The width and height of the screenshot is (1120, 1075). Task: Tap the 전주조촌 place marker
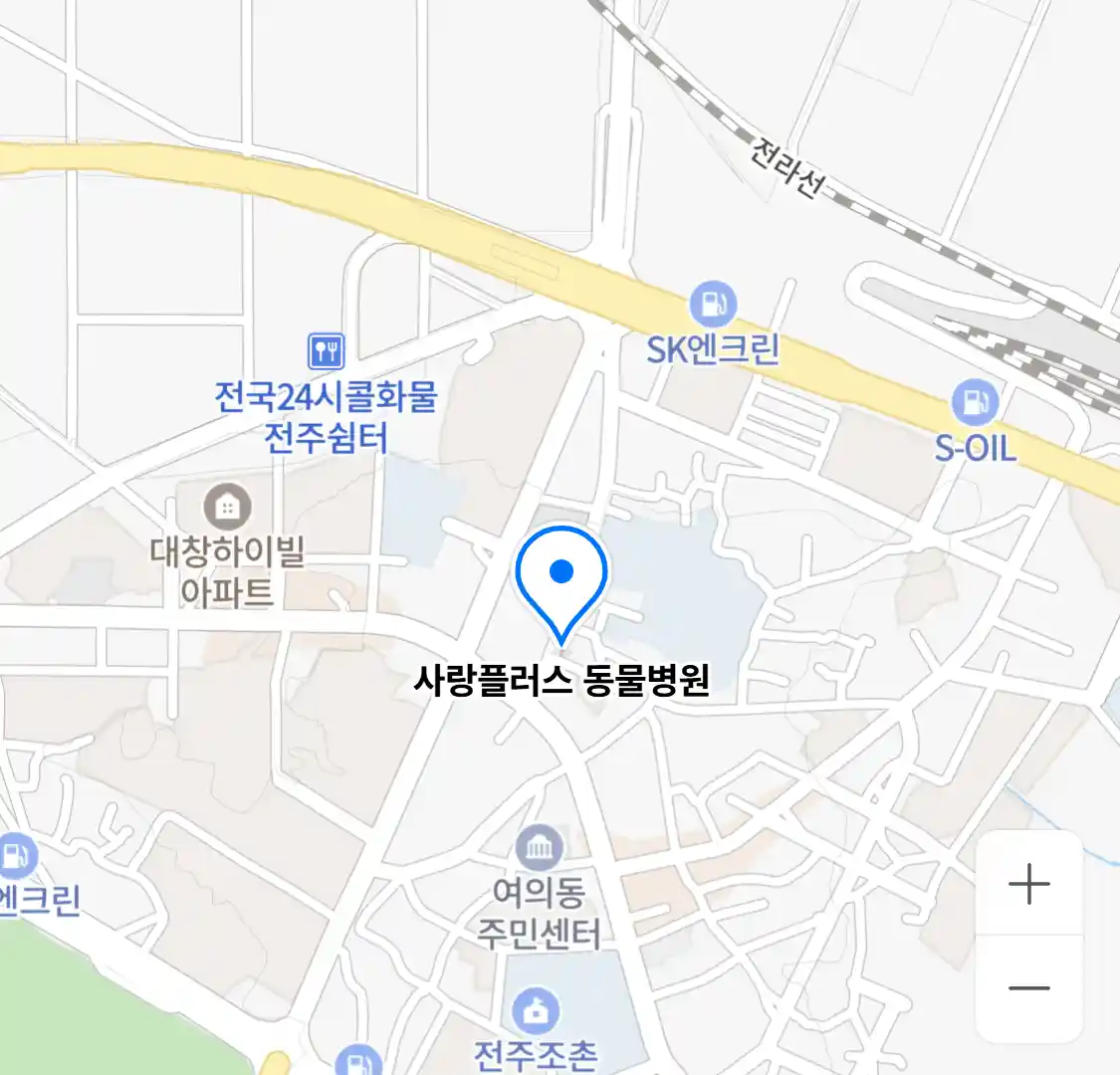point(536,1012)
